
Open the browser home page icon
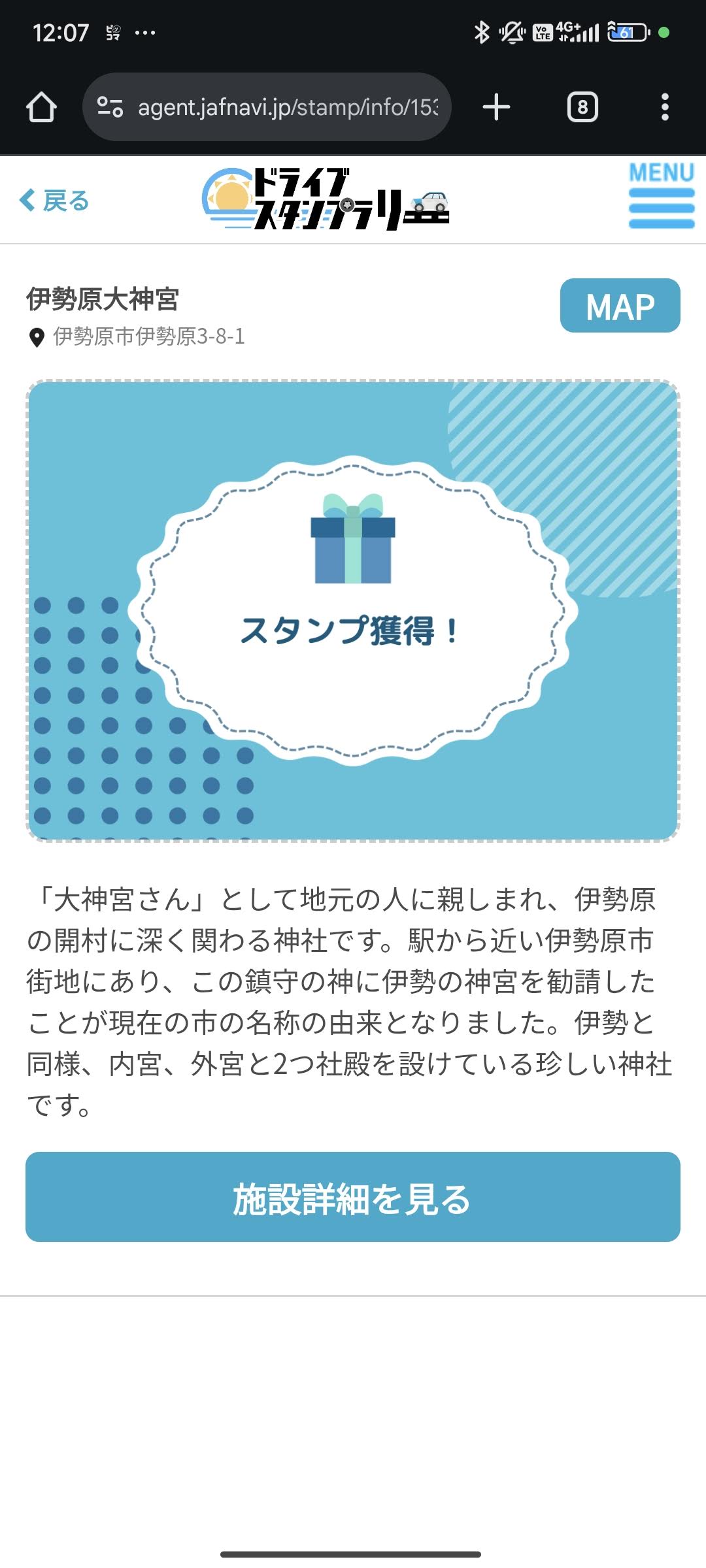41,107
